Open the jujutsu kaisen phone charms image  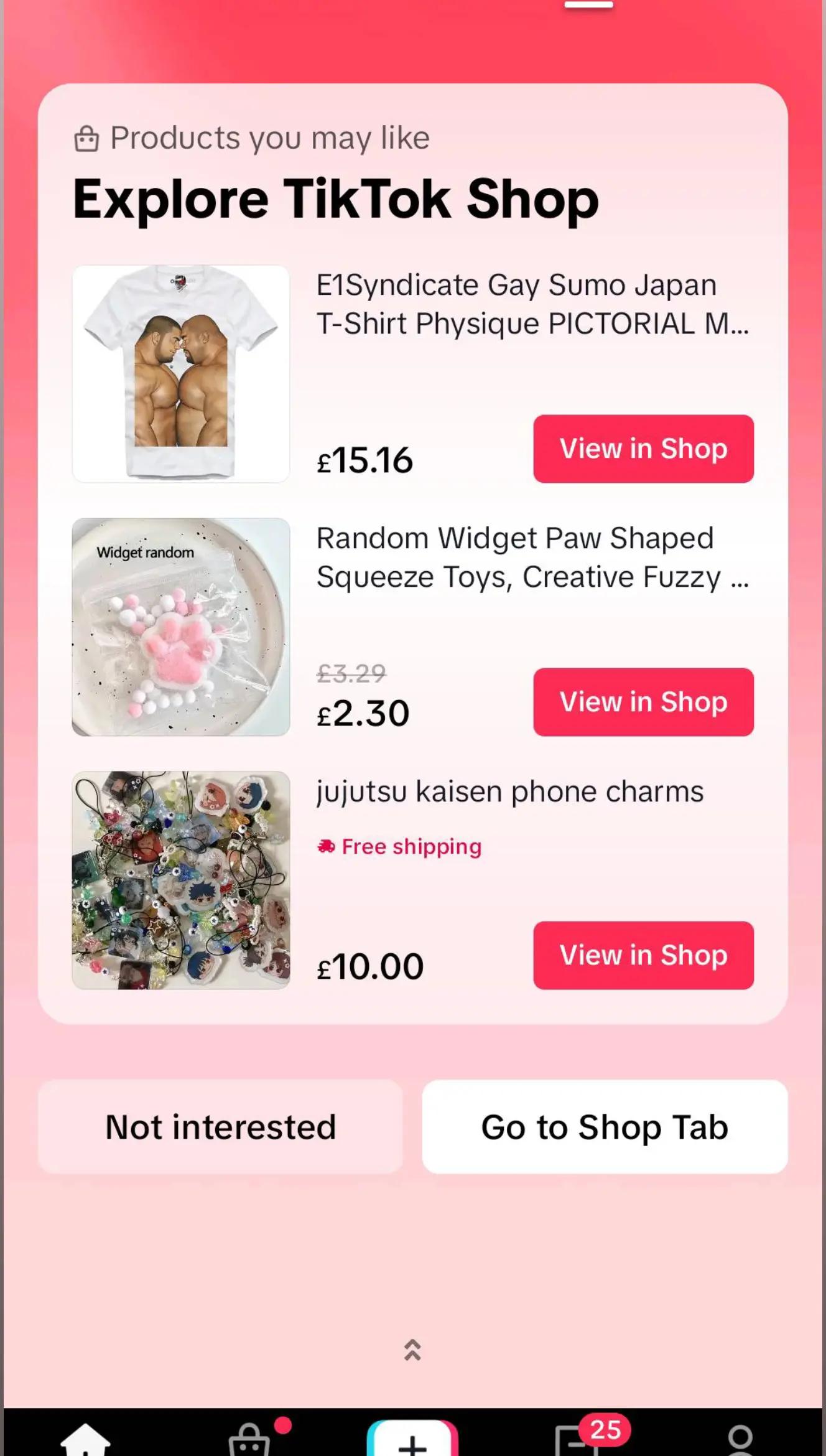(x=181, y=880)
